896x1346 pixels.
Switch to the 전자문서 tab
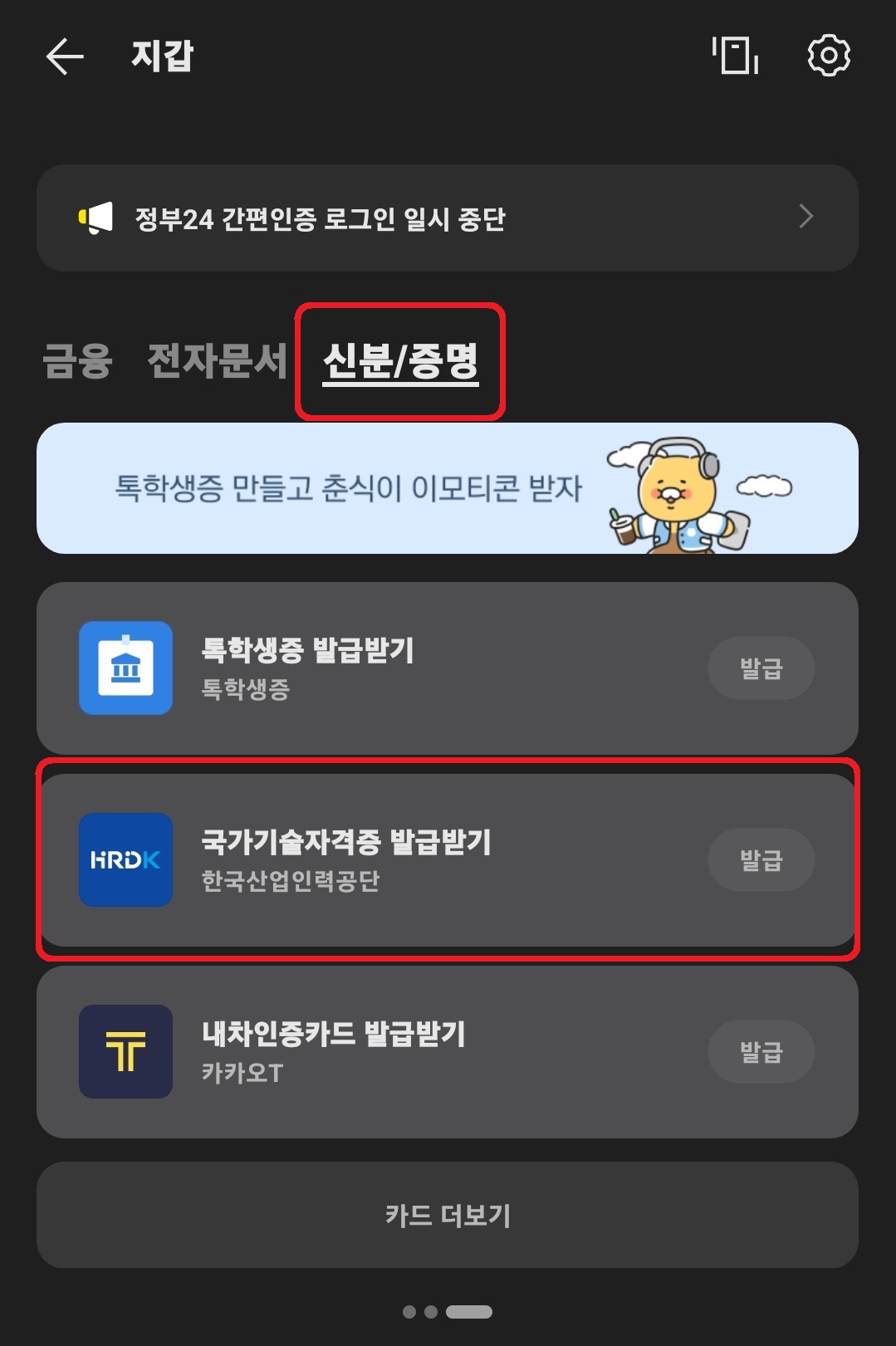click(x=215, y=362)
